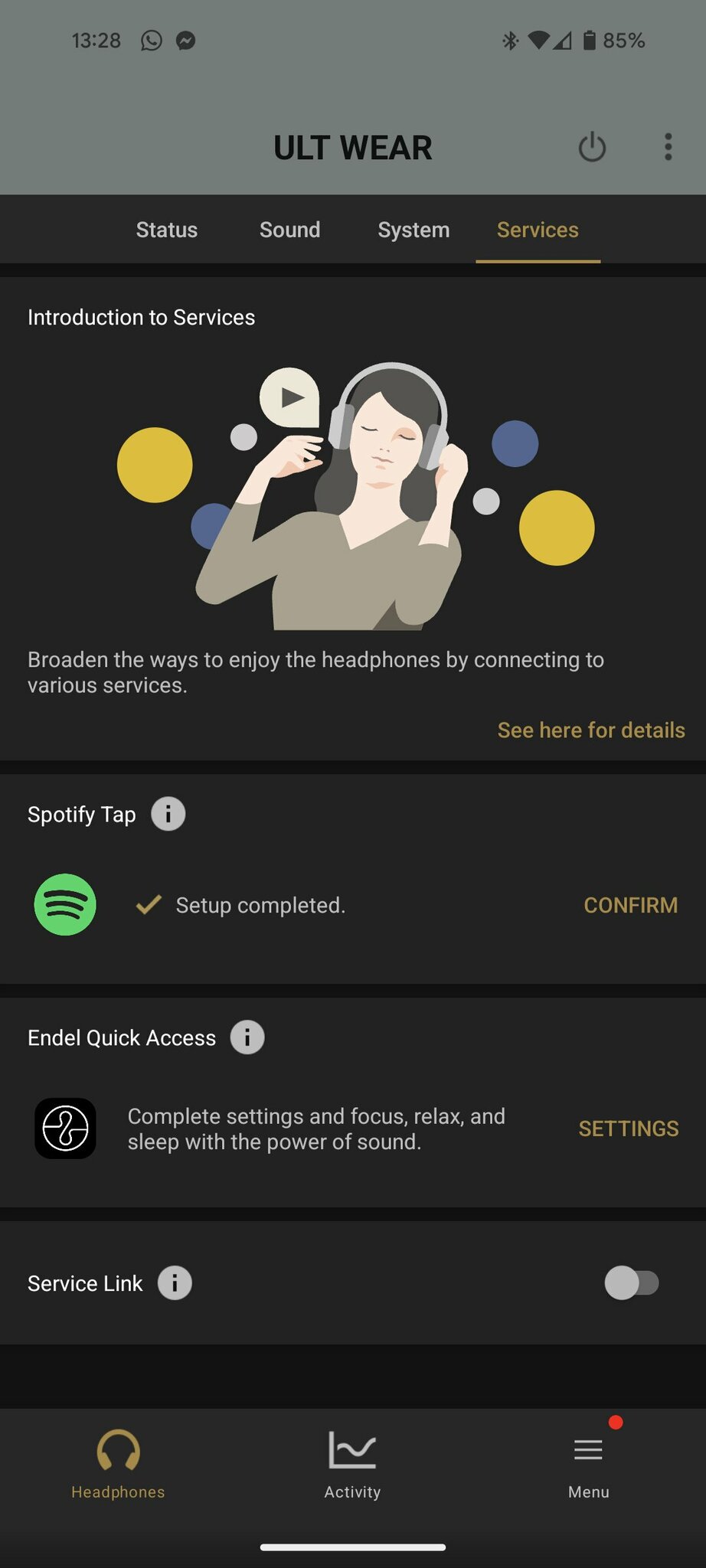Go to the Headphones bottom tab
Viewport: 706px width, 1568px height.
[x=118, y=1464]
